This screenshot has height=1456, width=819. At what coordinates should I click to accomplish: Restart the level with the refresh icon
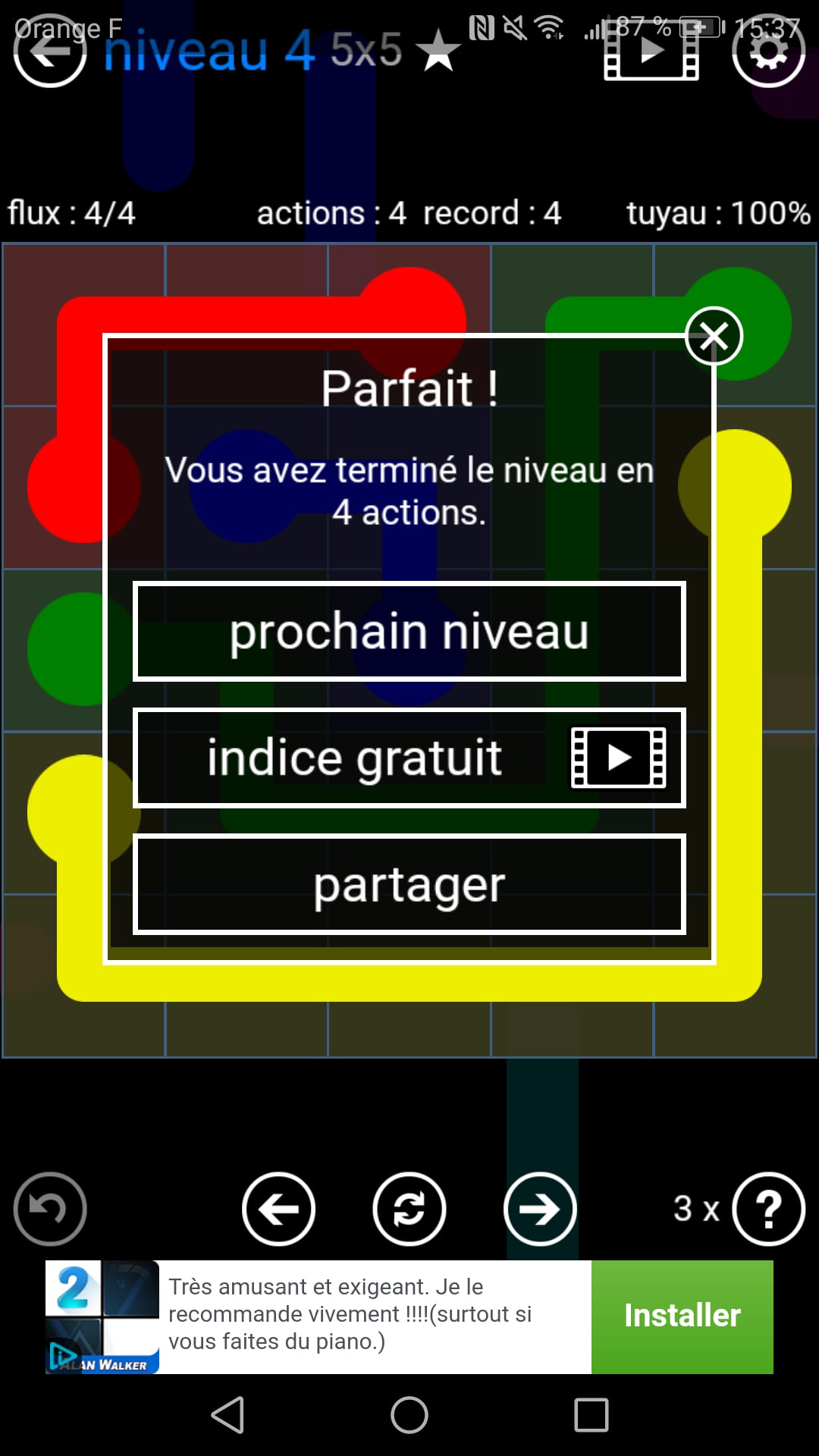point(409,1209)
